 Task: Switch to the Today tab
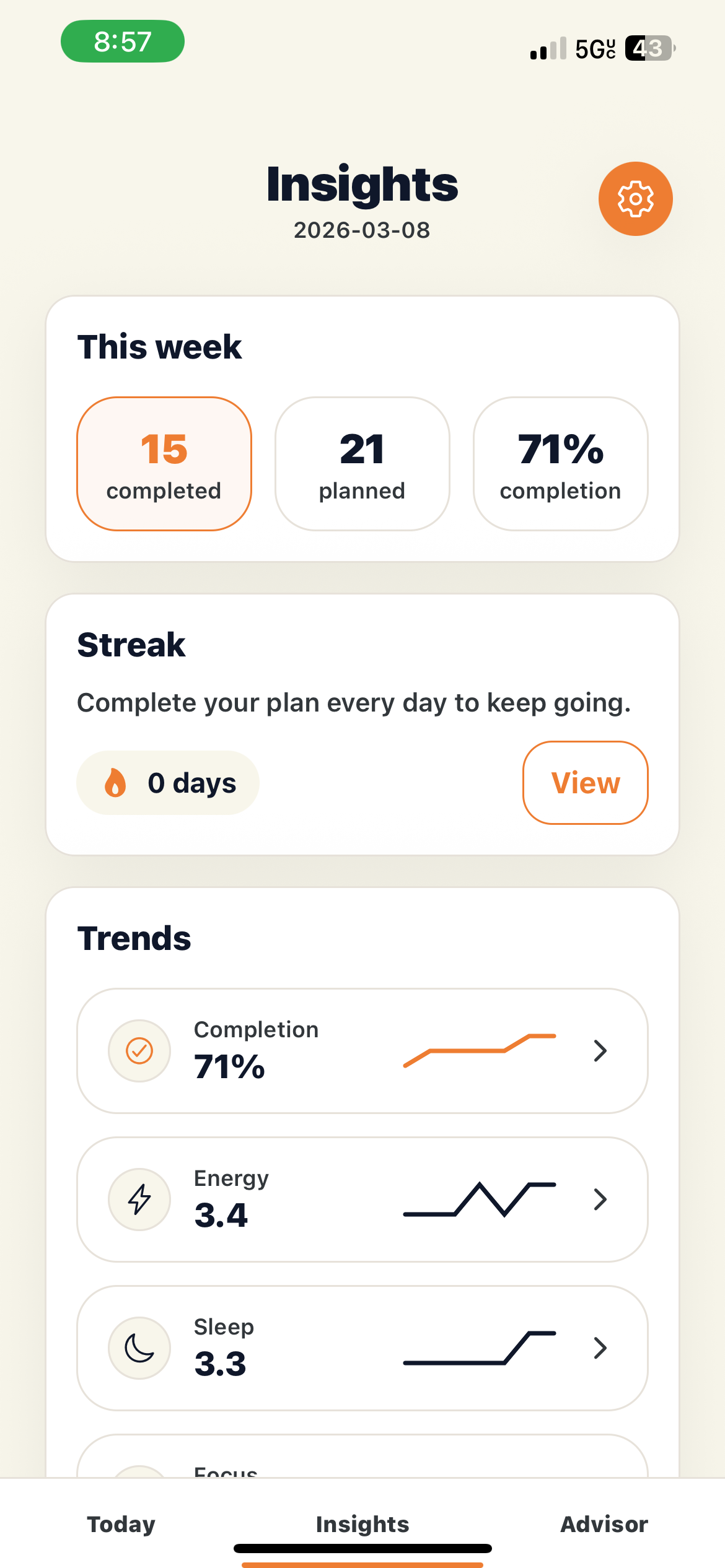click(121, 1524)
